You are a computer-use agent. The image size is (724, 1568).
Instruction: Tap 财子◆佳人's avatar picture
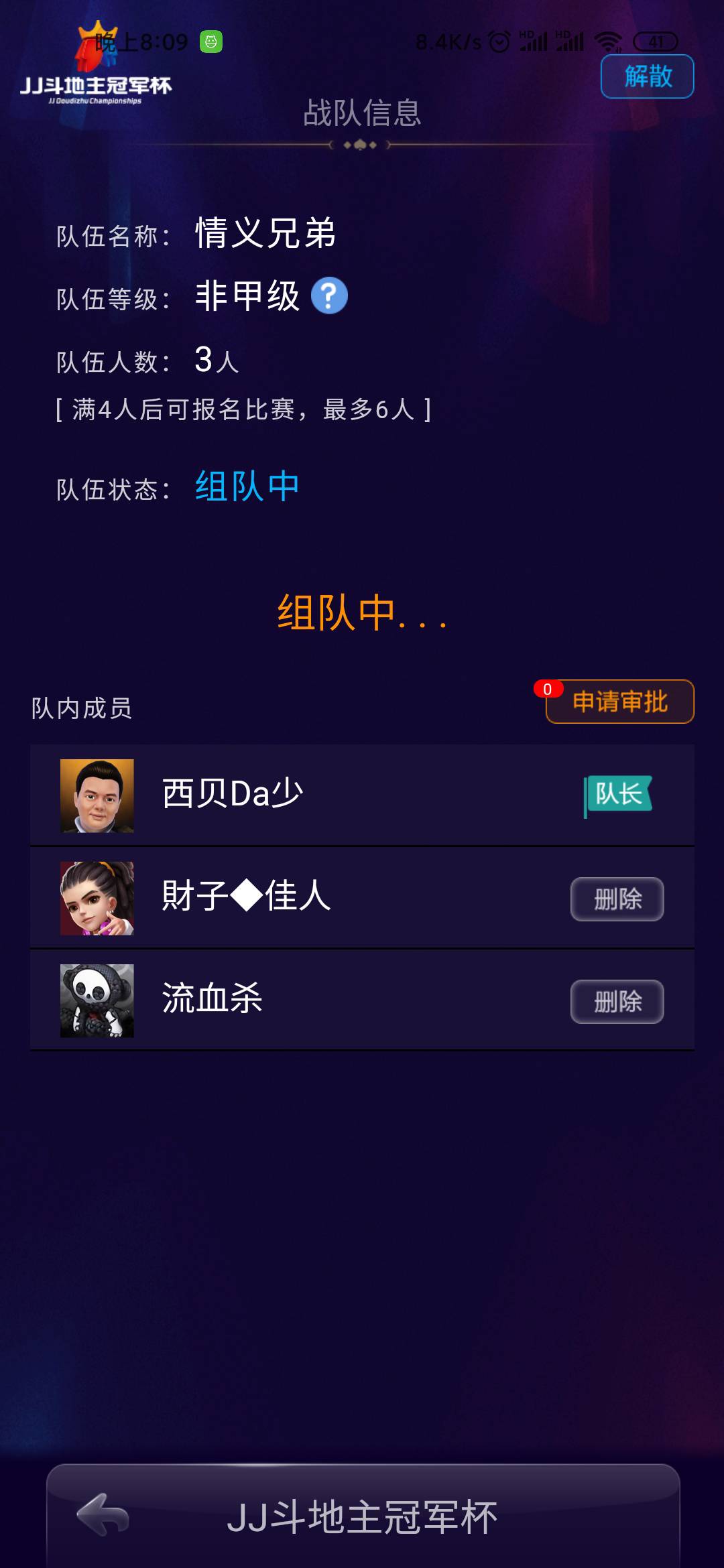[96, 898]
